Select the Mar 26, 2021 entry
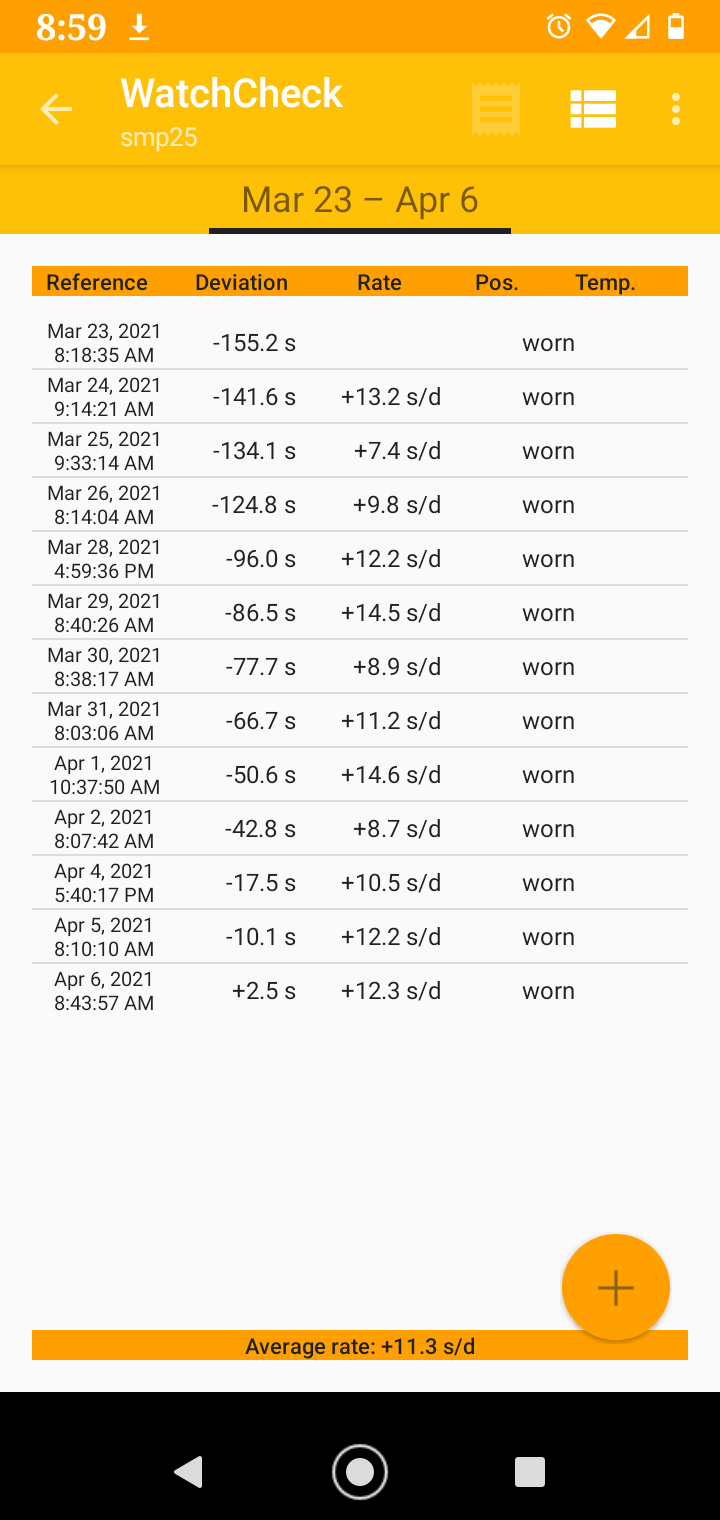Viewport: 720px width, 1520px height. [x=360, y=505]
